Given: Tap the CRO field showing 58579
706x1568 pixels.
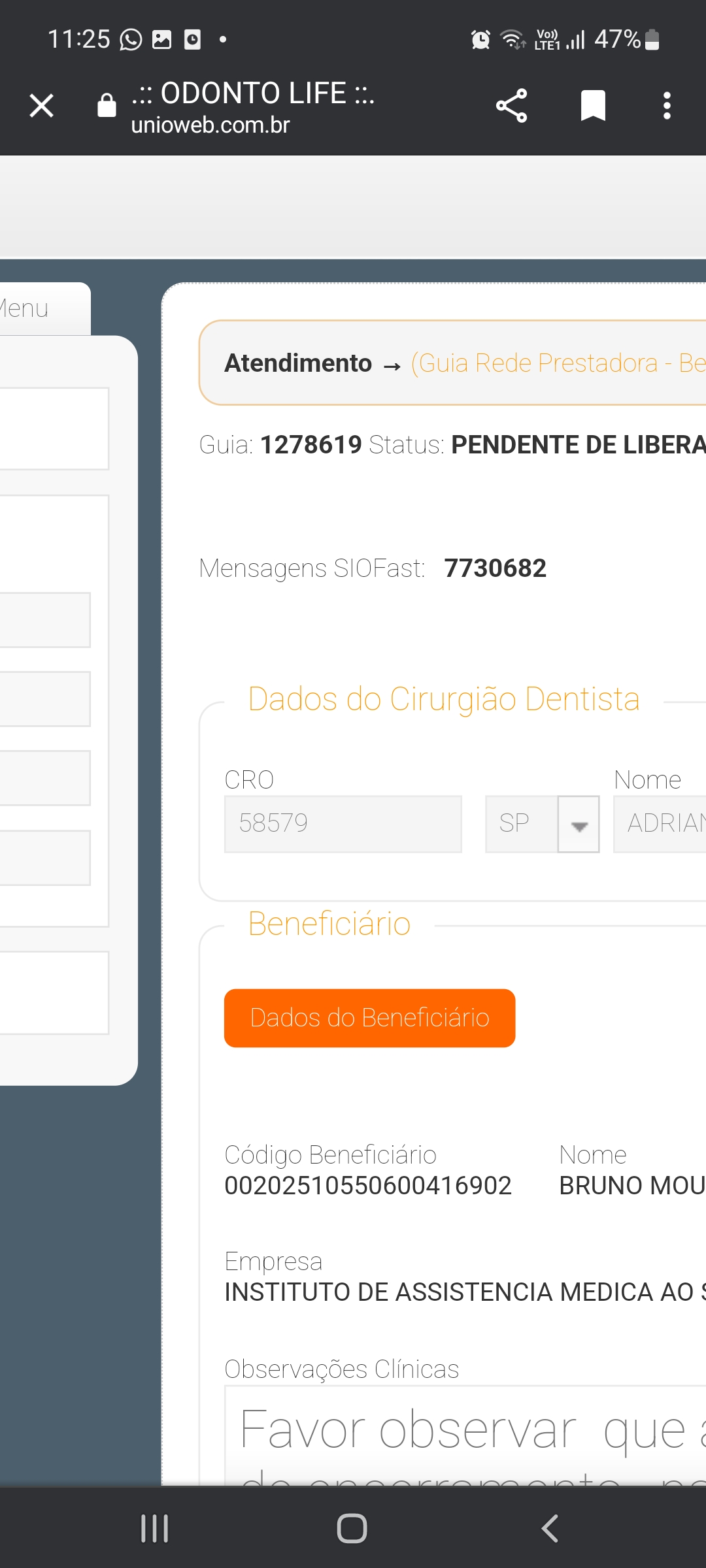Looking at the screenshot, I should pyautogui.click(x=343, y=825).
